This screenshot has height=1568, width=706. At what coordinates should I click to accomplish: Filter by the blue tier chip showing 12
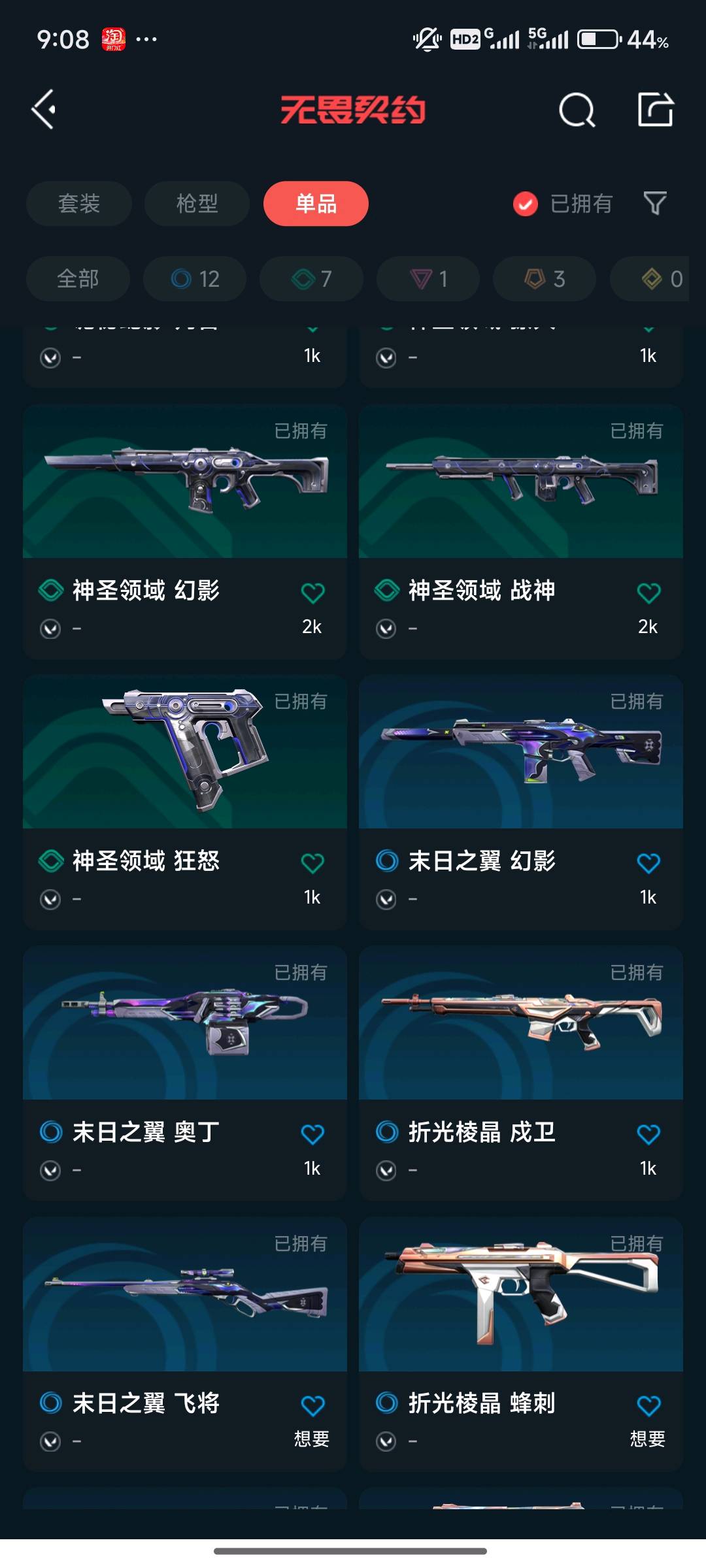click(195, 279)
